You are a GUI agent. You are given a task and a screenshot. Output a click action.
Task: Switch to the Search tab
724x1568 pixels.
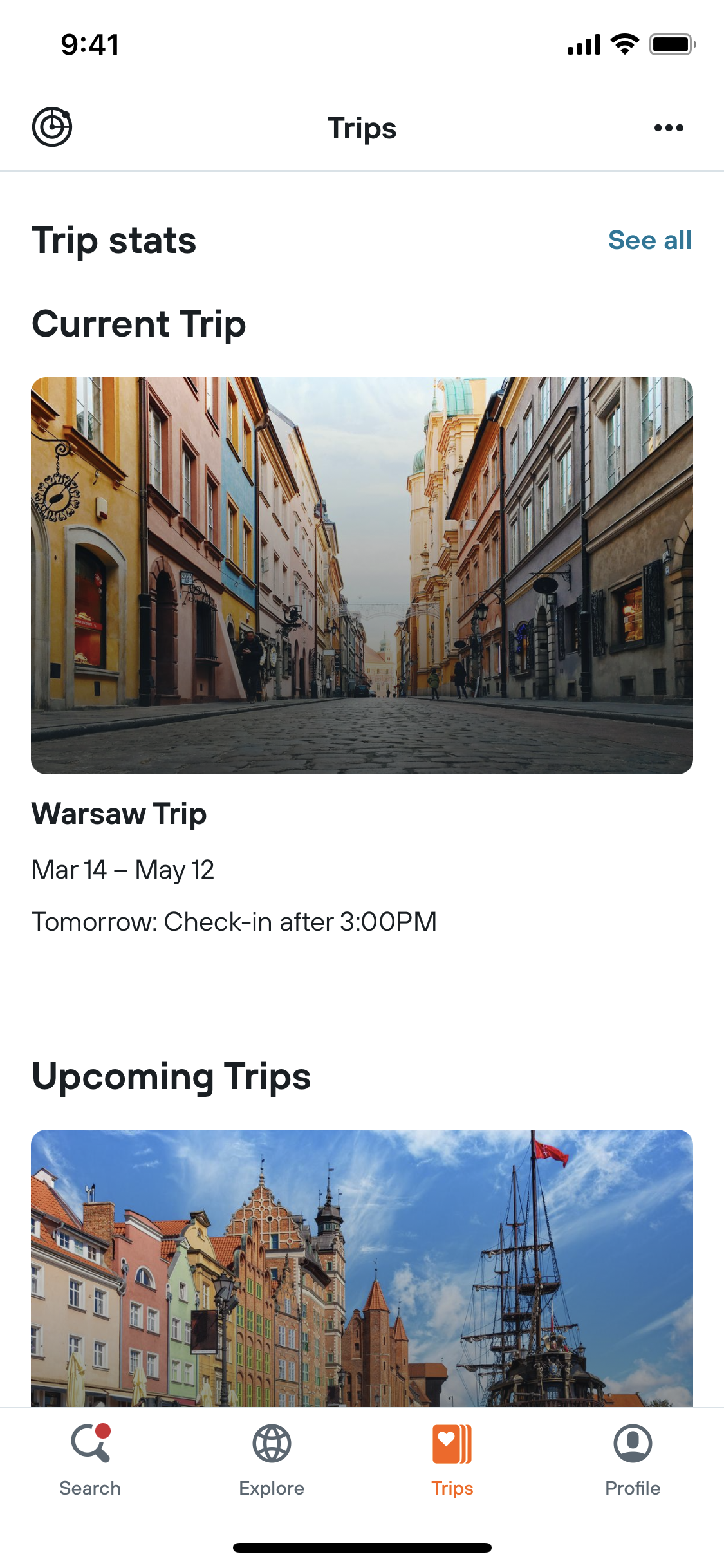(90, 1460)
